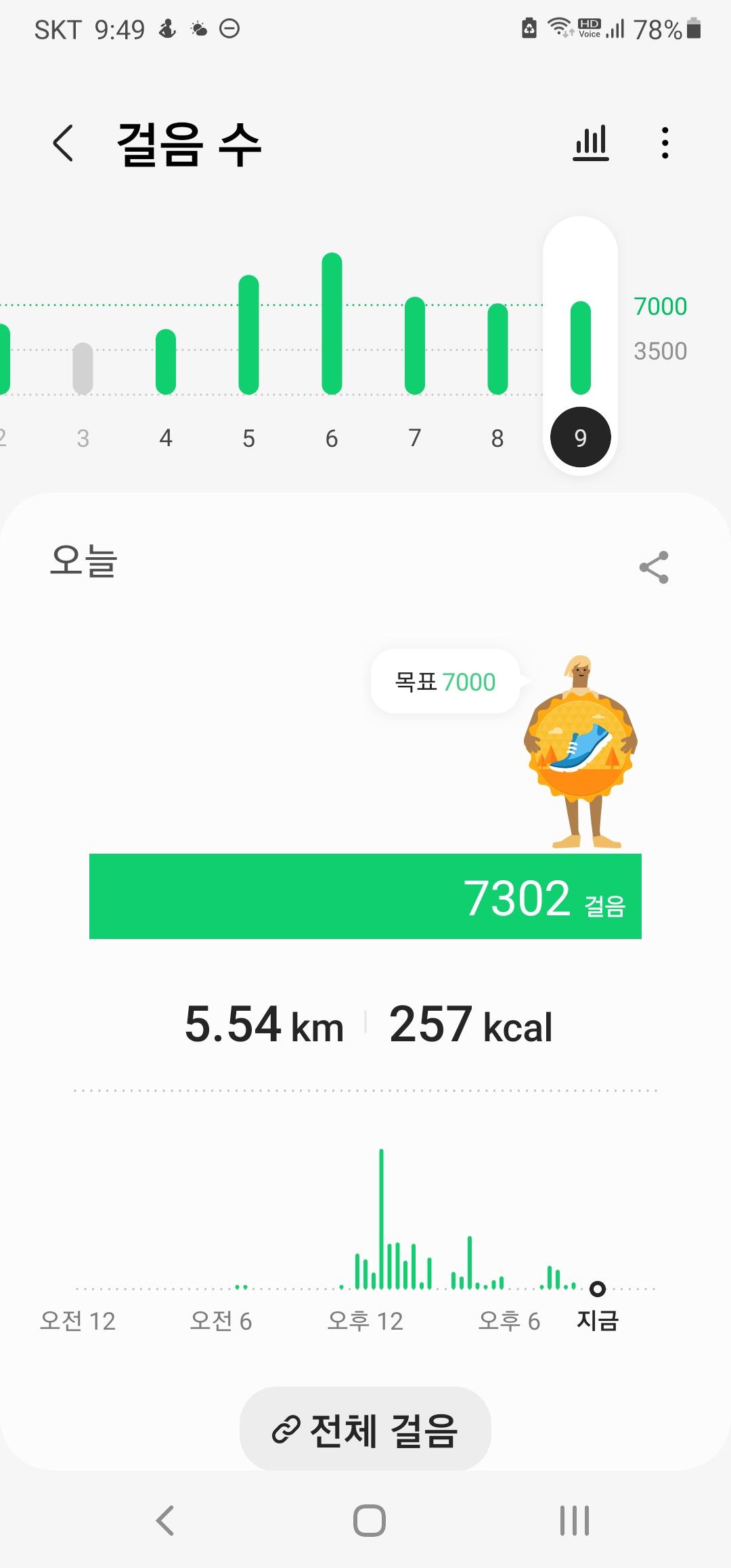Image resolution: width=731 pixels, height=1568 pixels.
Task: Go to the home screen
Action: pyautogui.click(x=370, y=1521)
